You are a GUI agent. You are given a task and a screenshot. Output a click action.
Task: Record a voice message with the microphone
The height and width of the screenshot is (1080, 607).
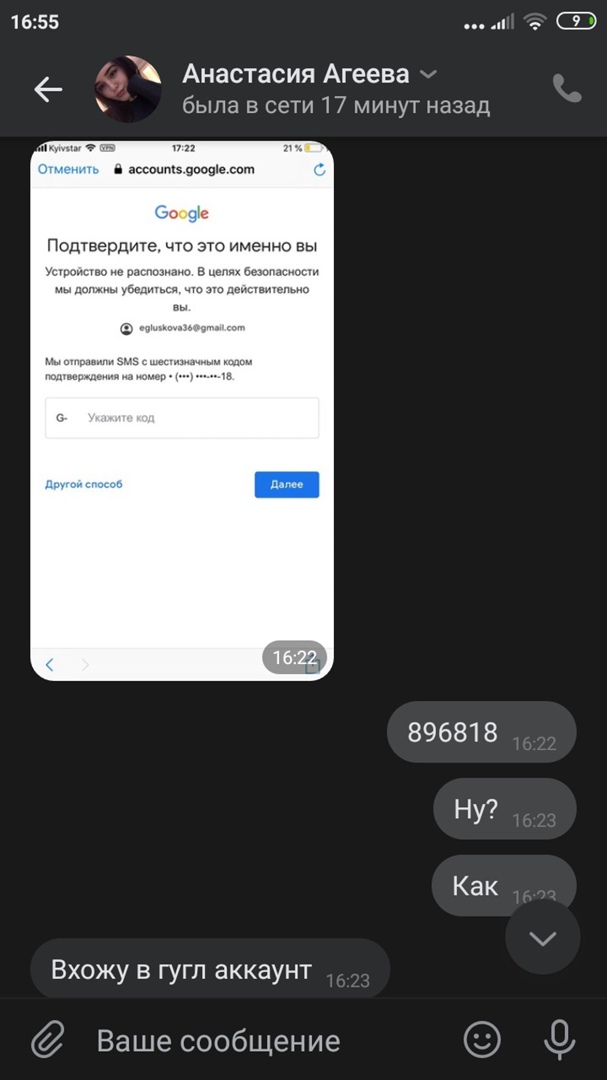click(559, 1040)
